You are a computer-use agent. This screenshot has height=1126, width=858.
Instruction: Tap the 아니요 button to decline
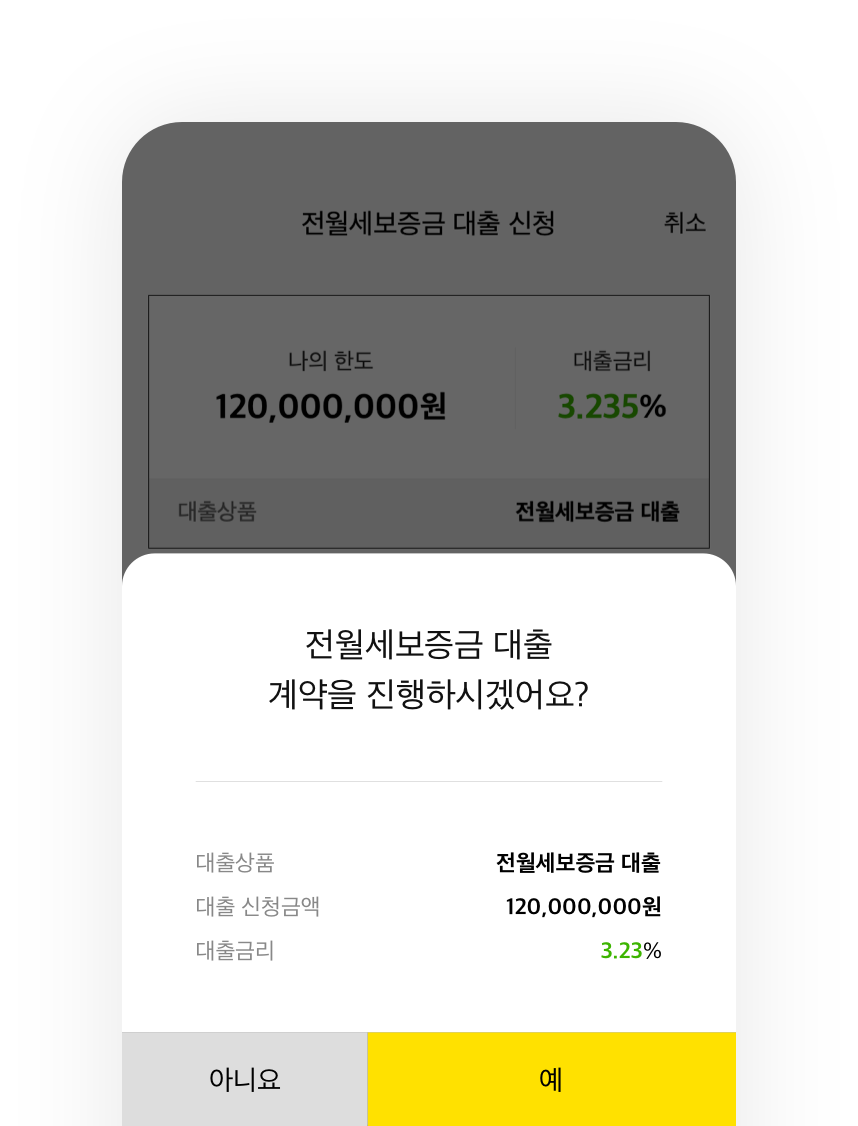(x=244, y=1079)
